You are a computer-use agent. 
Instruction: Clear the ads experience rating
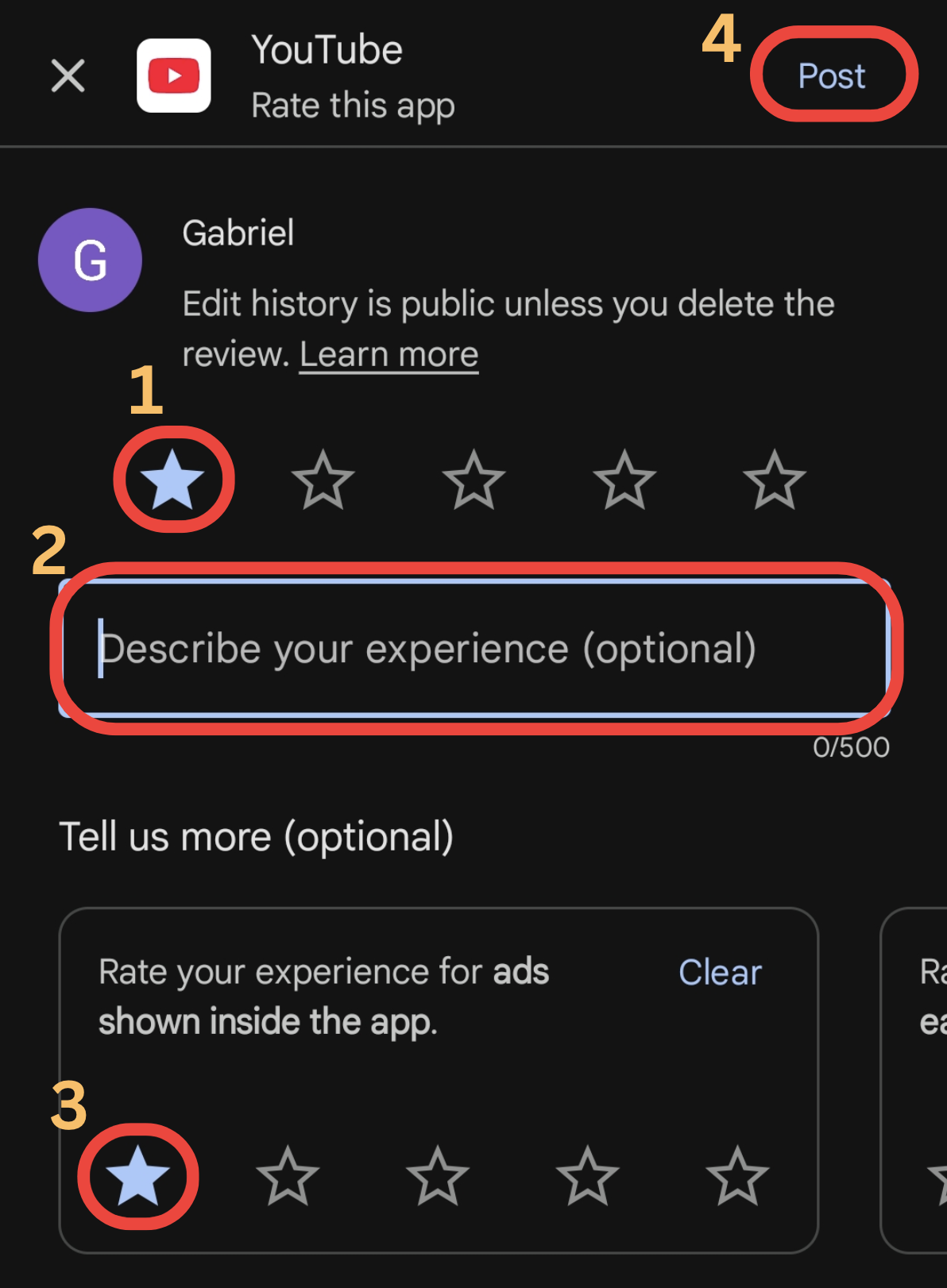(720, 972)
